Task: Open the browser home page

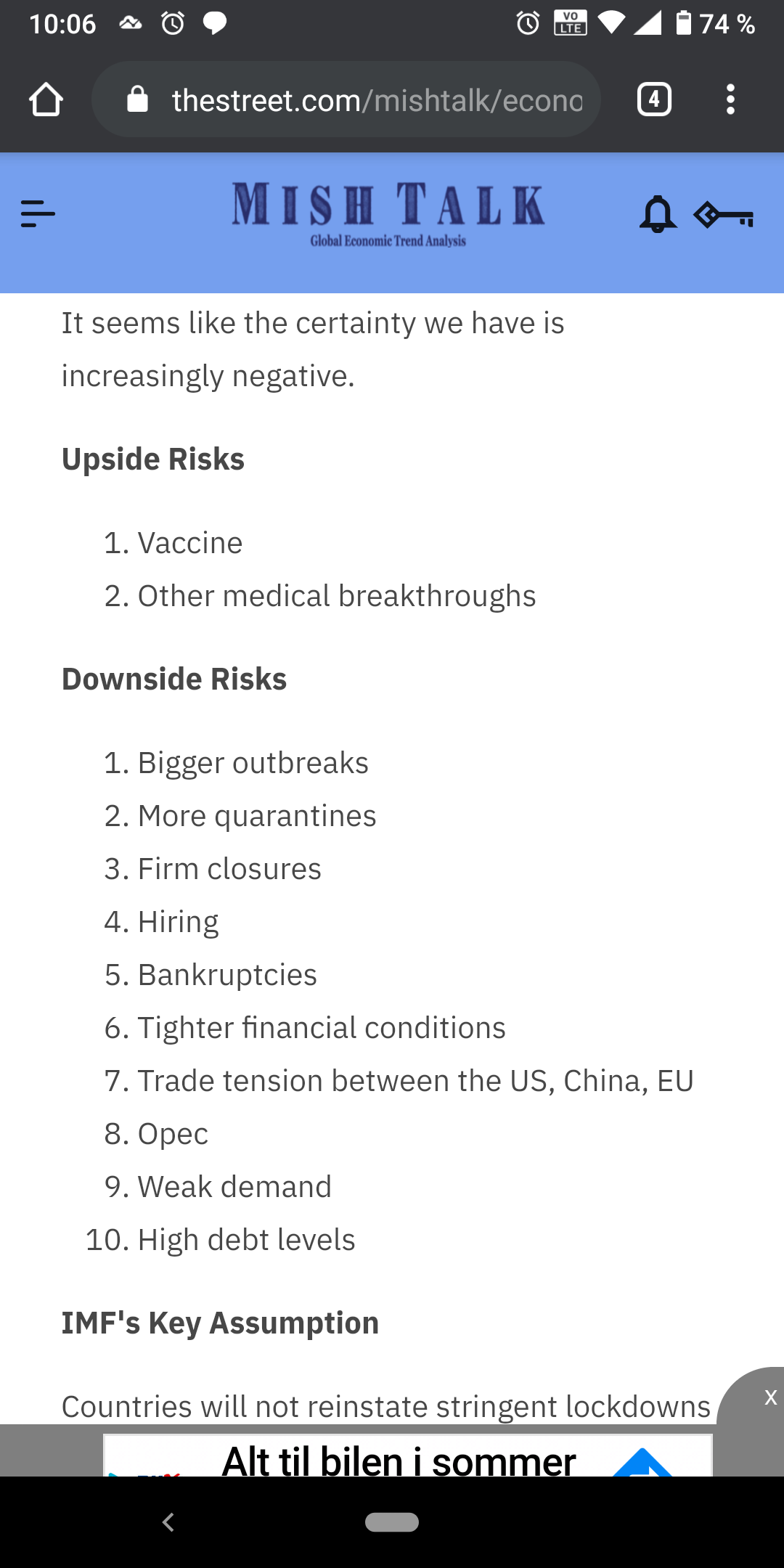Action: click(46, 99)
